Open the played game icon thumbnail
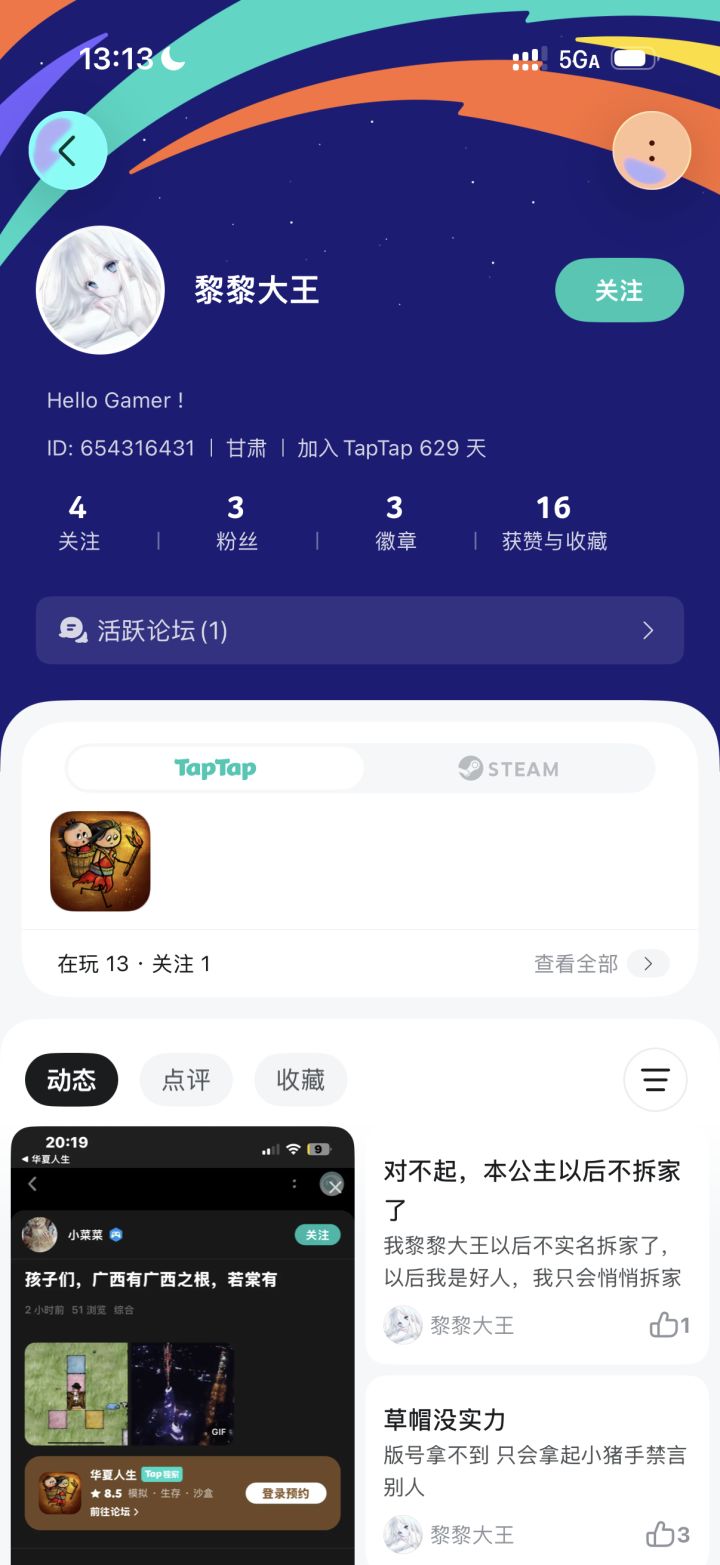 99,861
